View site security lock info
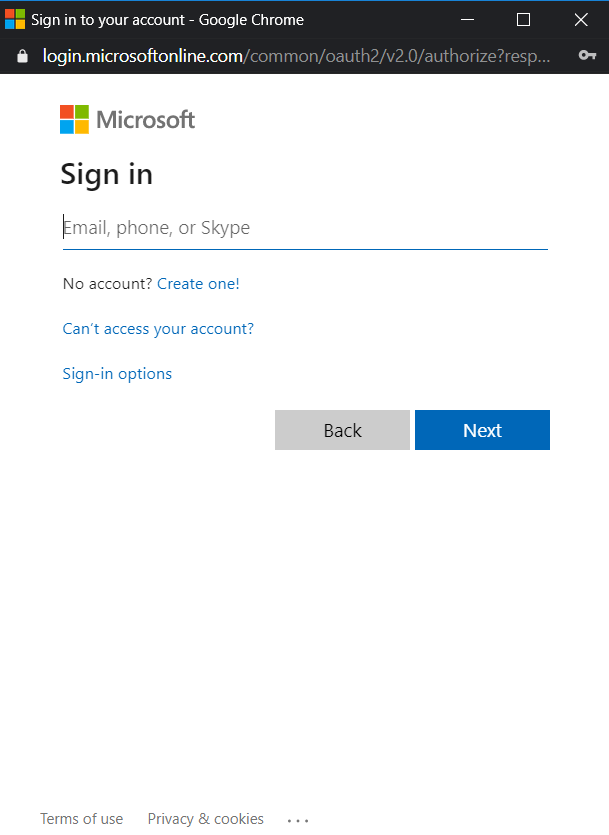The width and height of the screenshot is (609, 835). [23, 56]
